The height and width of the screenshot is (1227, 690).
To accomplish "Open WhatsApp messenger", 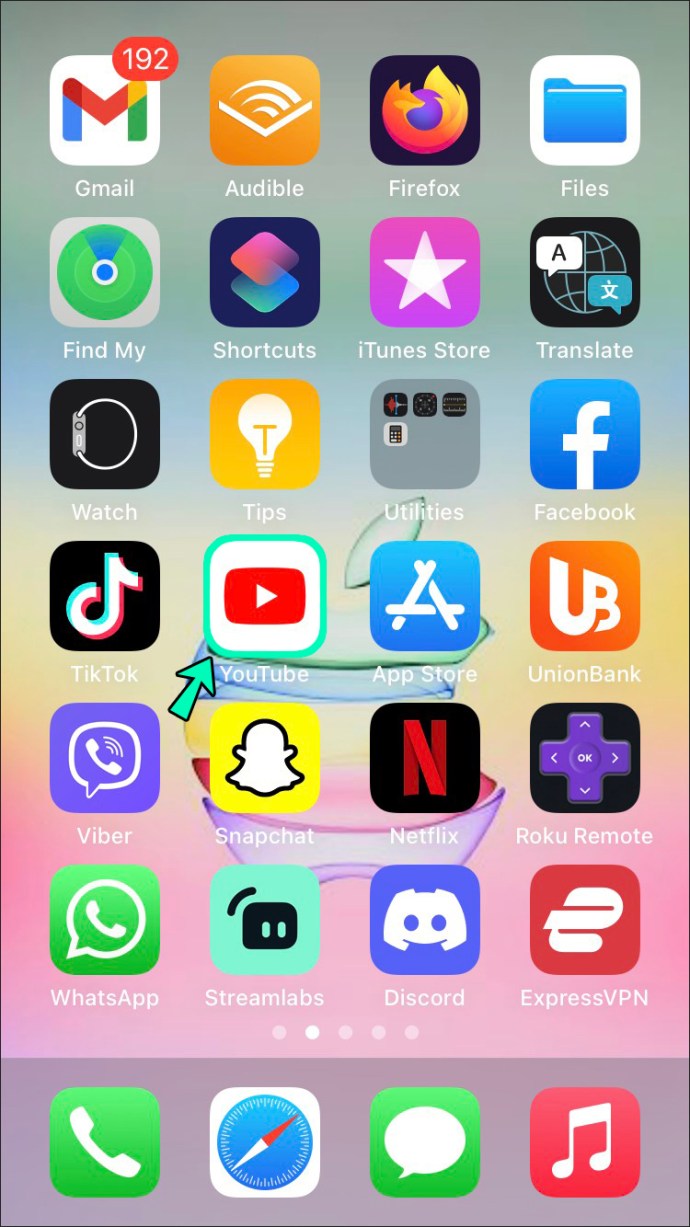I will coord(105,920).
